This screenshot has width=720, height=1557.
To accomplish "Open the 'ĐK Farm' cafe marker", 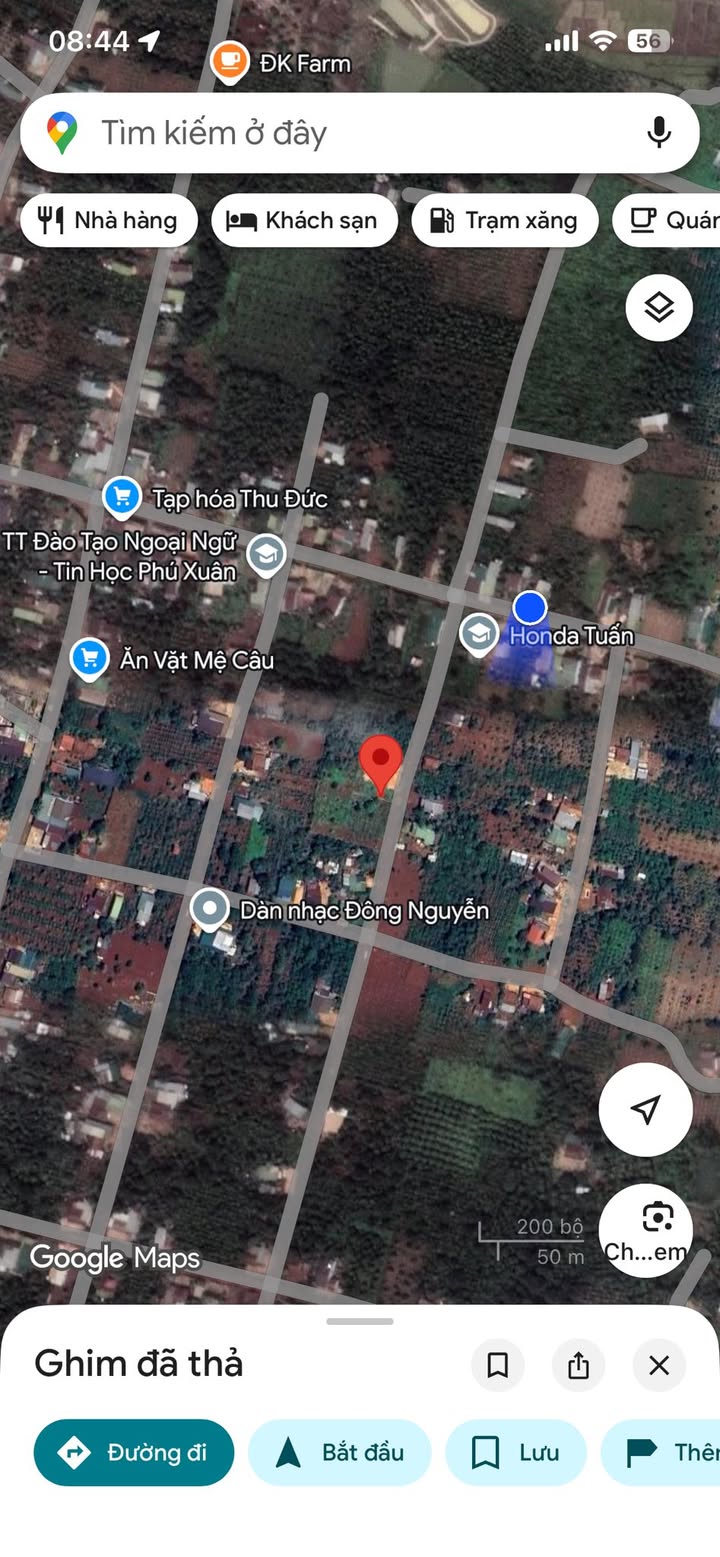I will click(x=230, y=62).
